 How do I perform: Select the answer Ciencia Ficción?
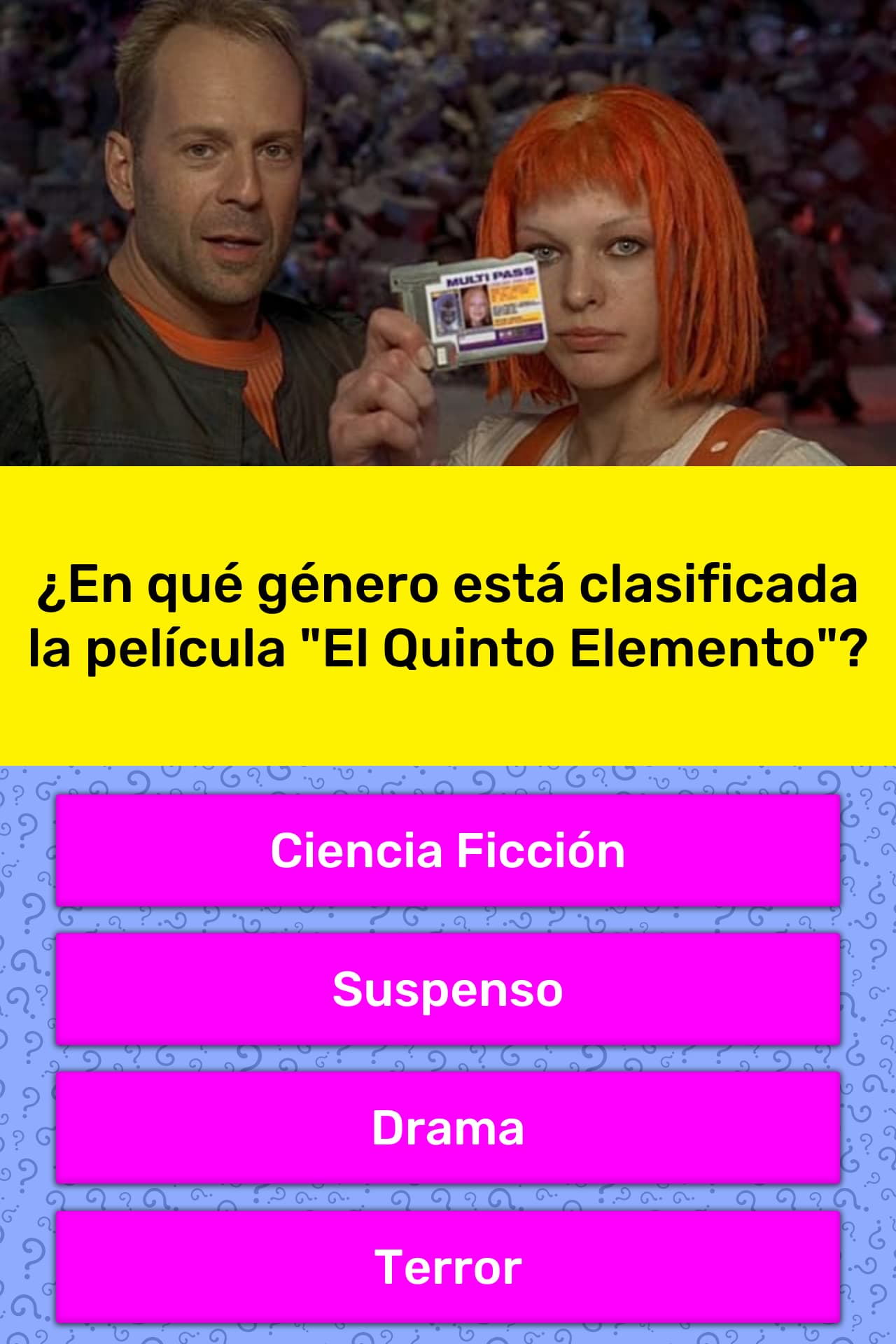[448, 850]
